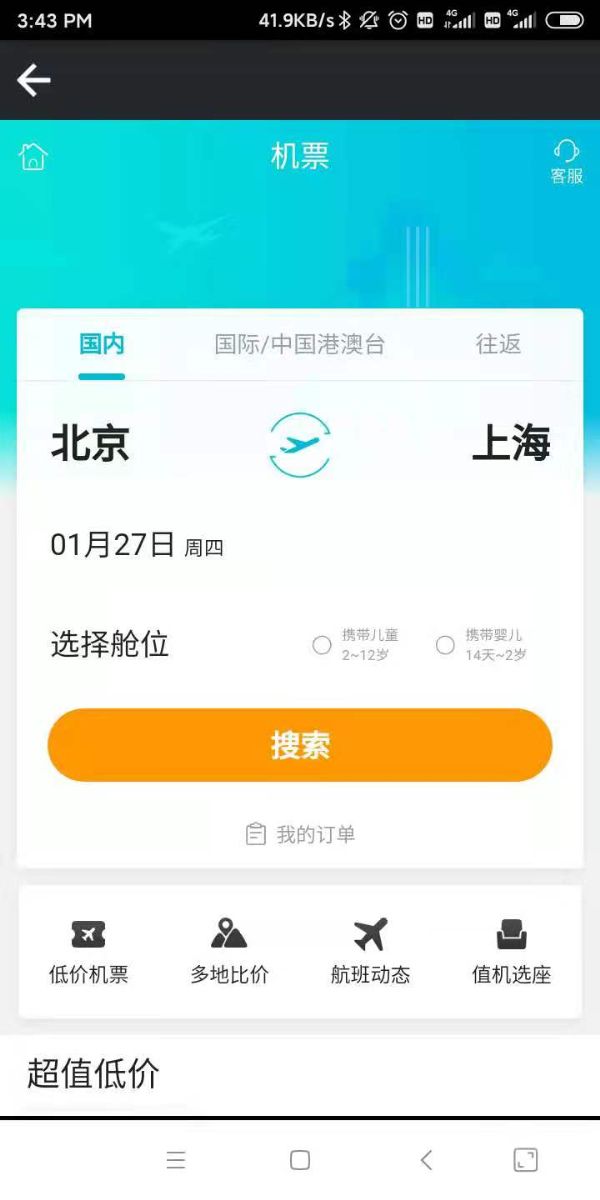Tap the back arrow in the top bar
600x1200 pixels.
[x=34, y=80]
